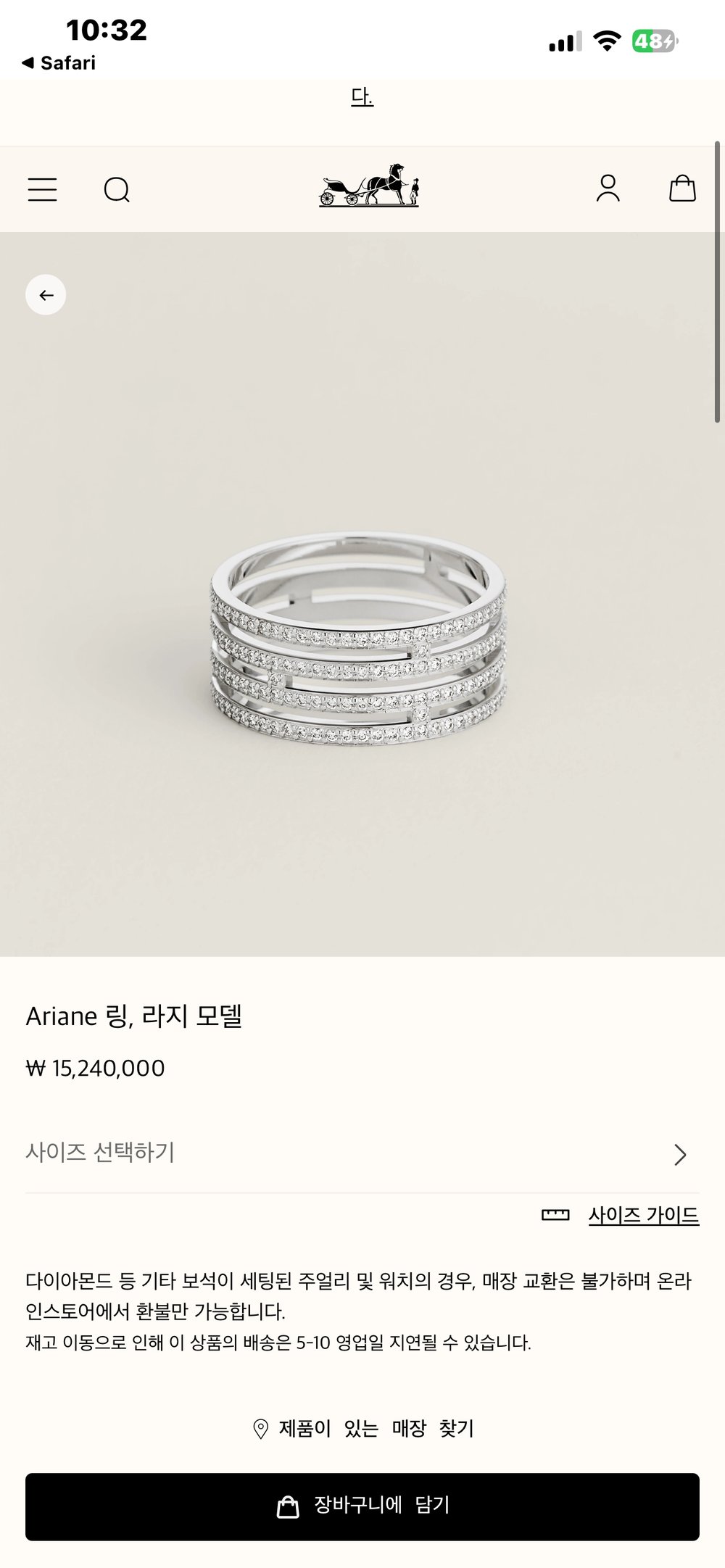Image resolution: width=725 pixels, height=1568 pixels.
Task: Open the account profile icon
Action: pos(608,188)
